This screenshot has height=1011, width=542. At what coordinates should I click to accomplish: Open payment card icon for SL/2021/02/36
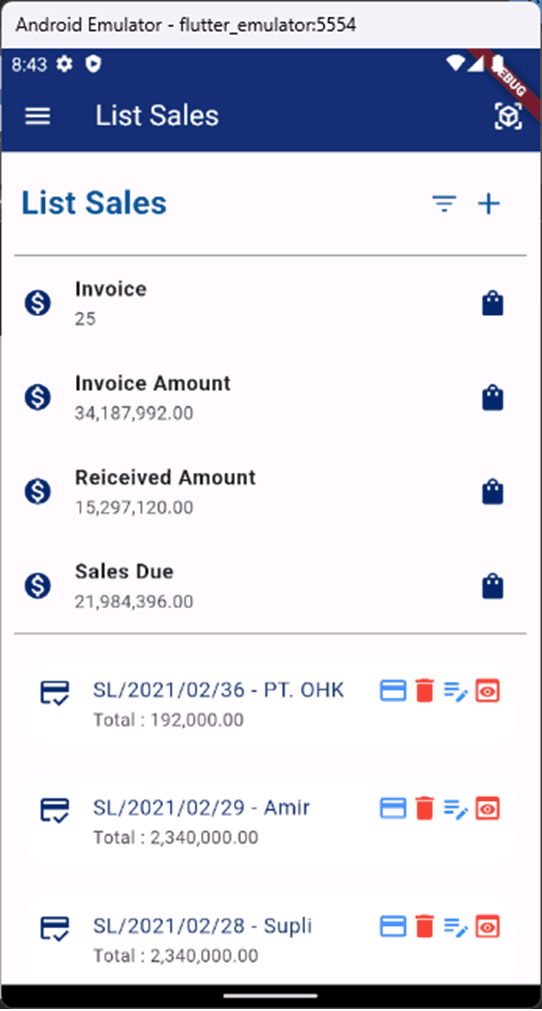pyautogui.click(x=392, y=691)
